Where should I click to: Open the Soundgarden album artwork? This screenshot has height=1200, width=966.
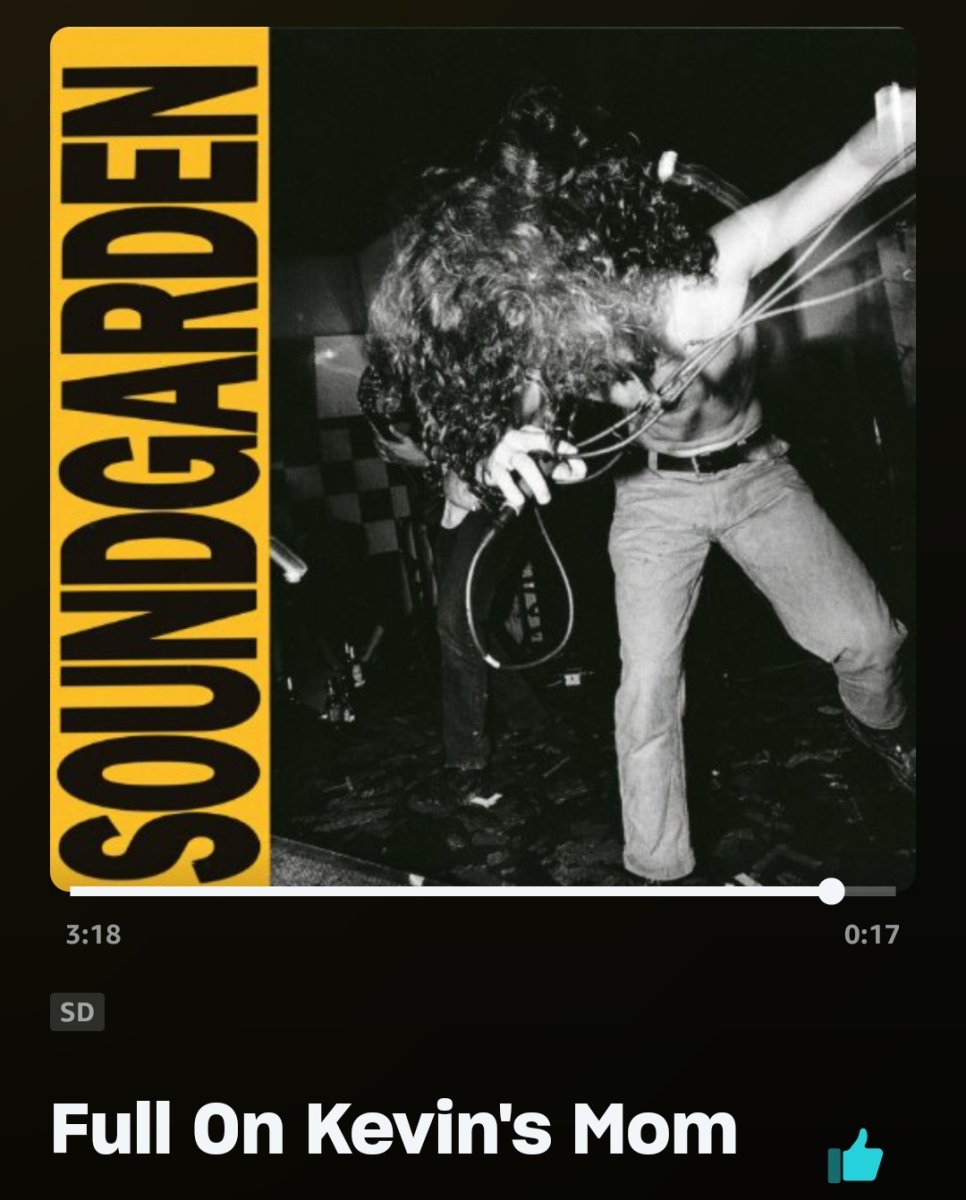(483, 455)
